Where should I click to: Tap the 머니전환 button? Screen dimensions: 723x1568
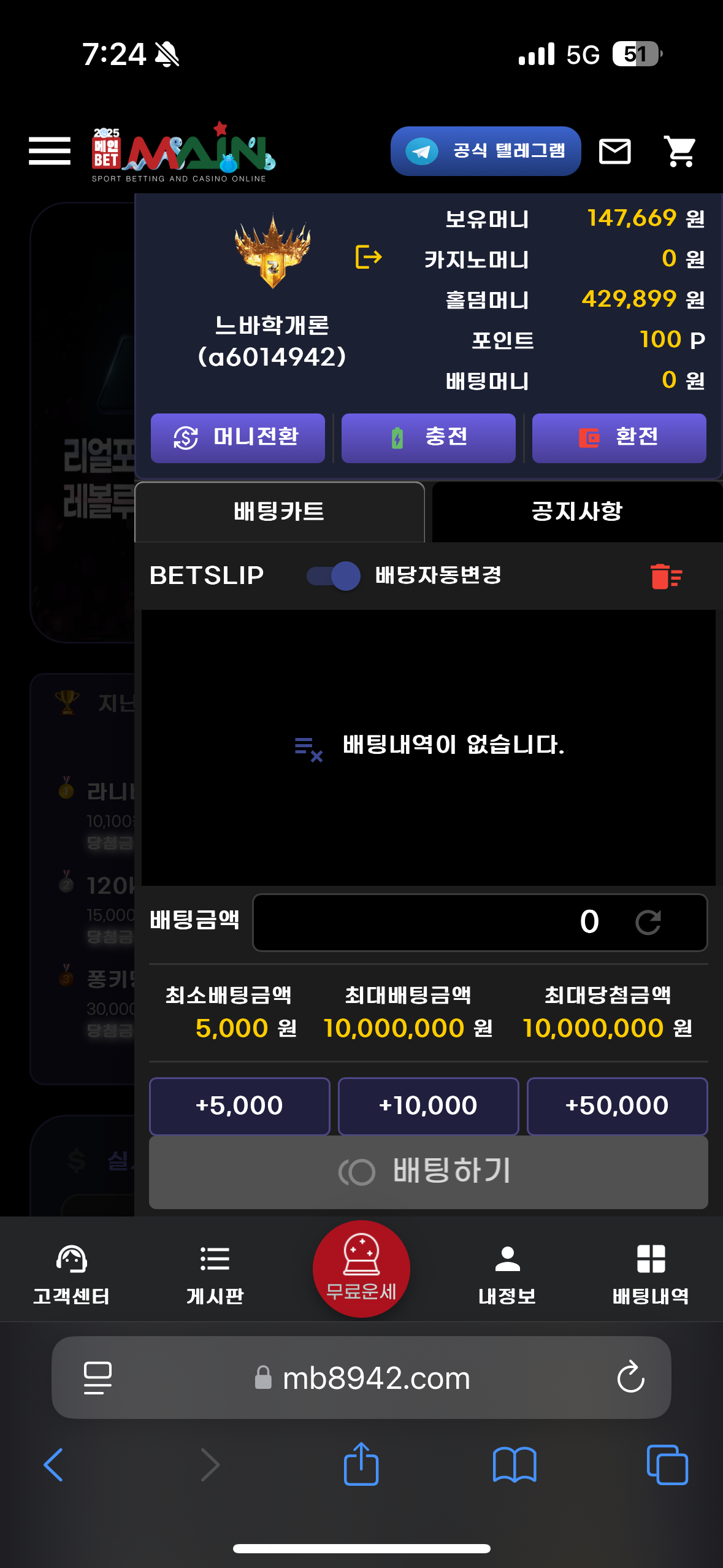click(238, 438)
